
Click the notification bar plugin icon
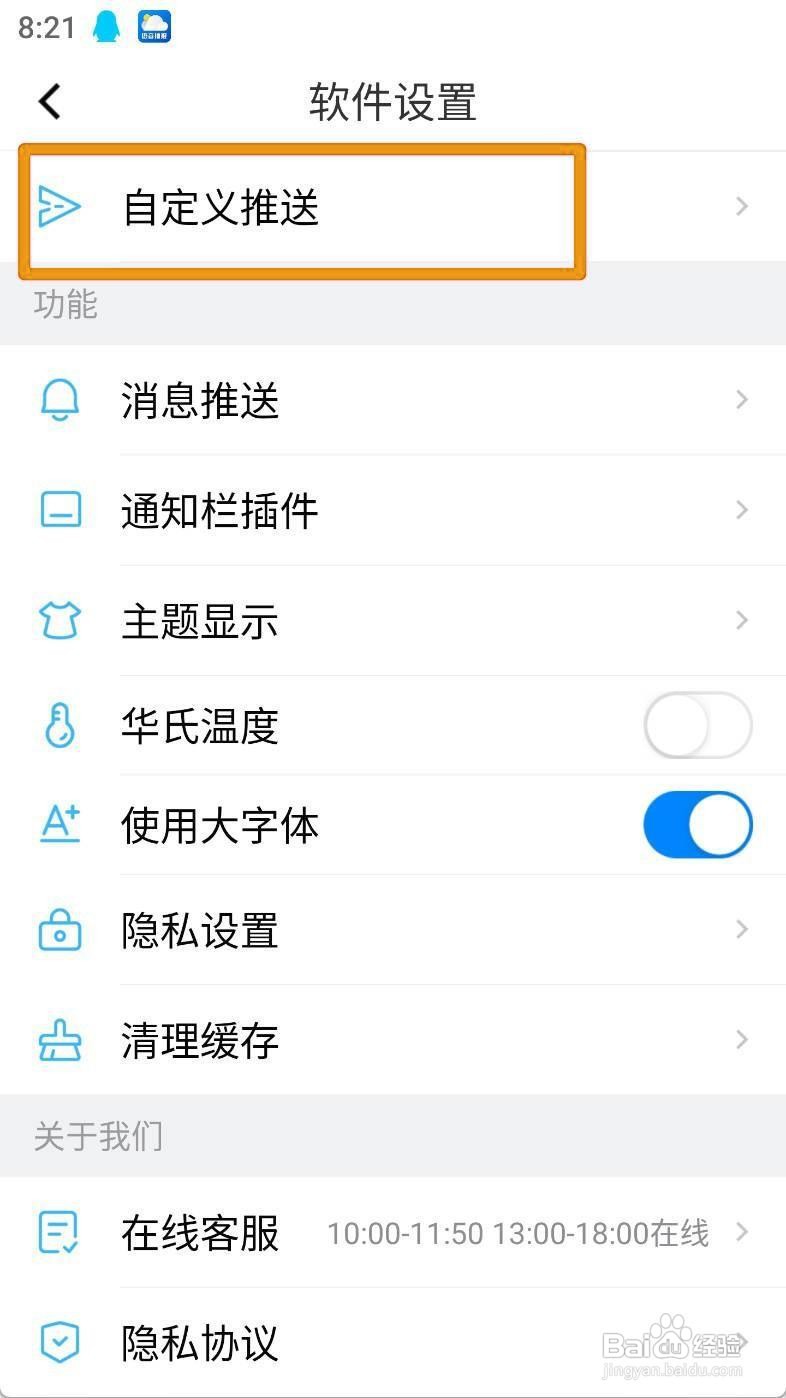[x=60, y=510]
